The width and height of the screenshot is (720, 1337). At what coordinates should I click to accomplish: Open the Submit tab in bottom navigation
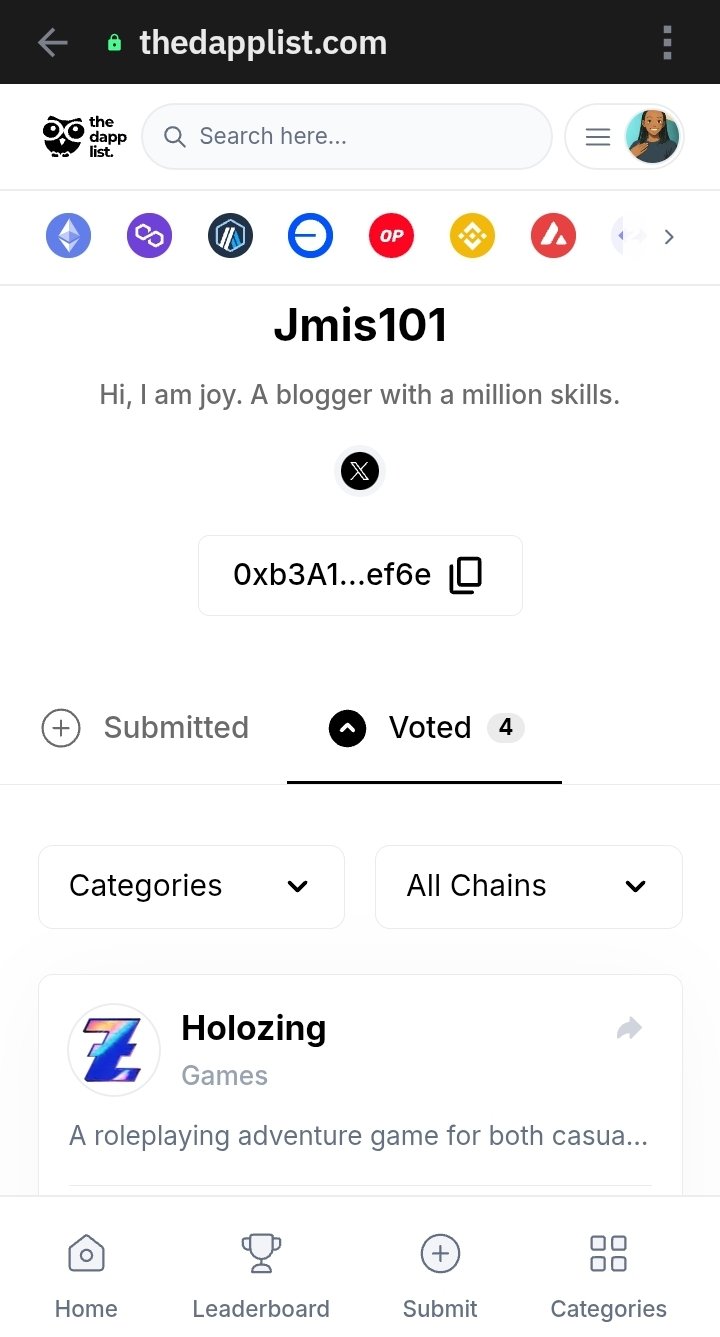pyautogui.click(x=440, y=1277)
